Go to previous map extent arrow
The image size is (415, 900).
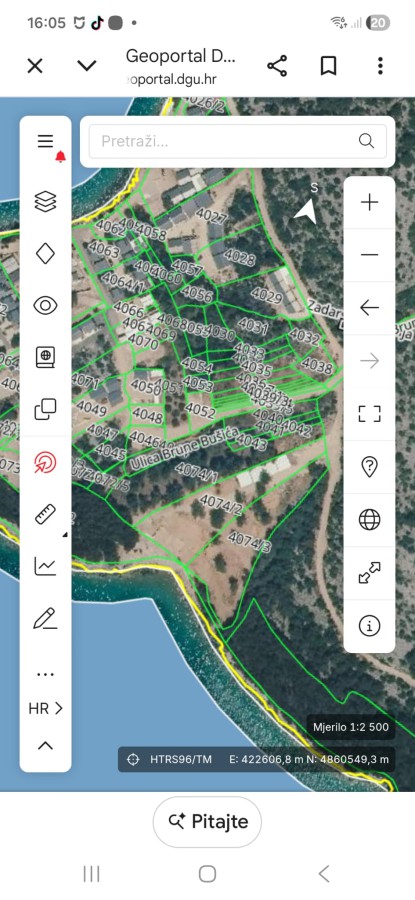(x=370, y=308)
